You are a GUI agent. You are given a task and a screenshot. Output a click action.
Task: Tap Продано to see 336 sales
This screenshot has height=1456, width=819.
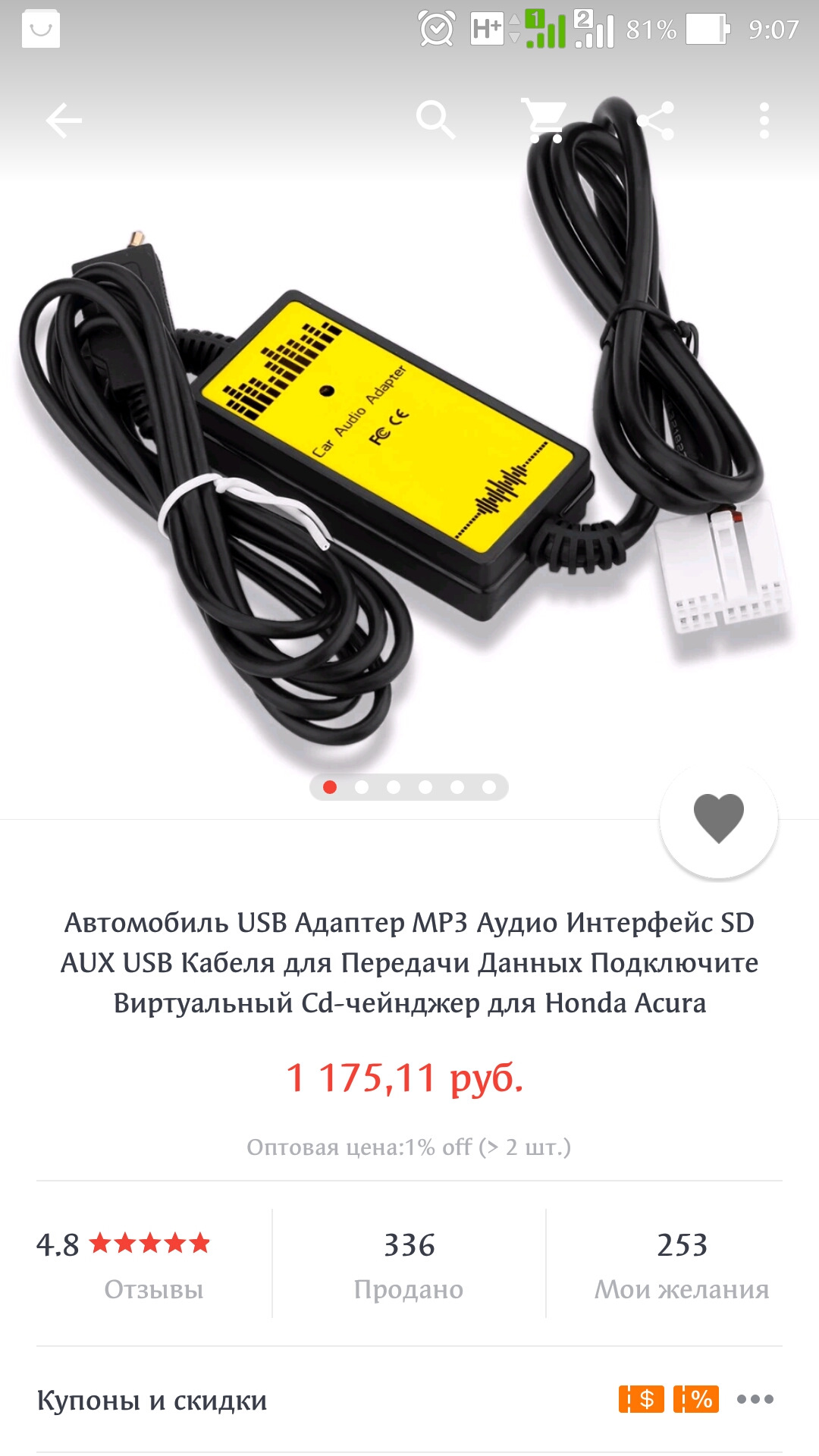point(409,1282)
